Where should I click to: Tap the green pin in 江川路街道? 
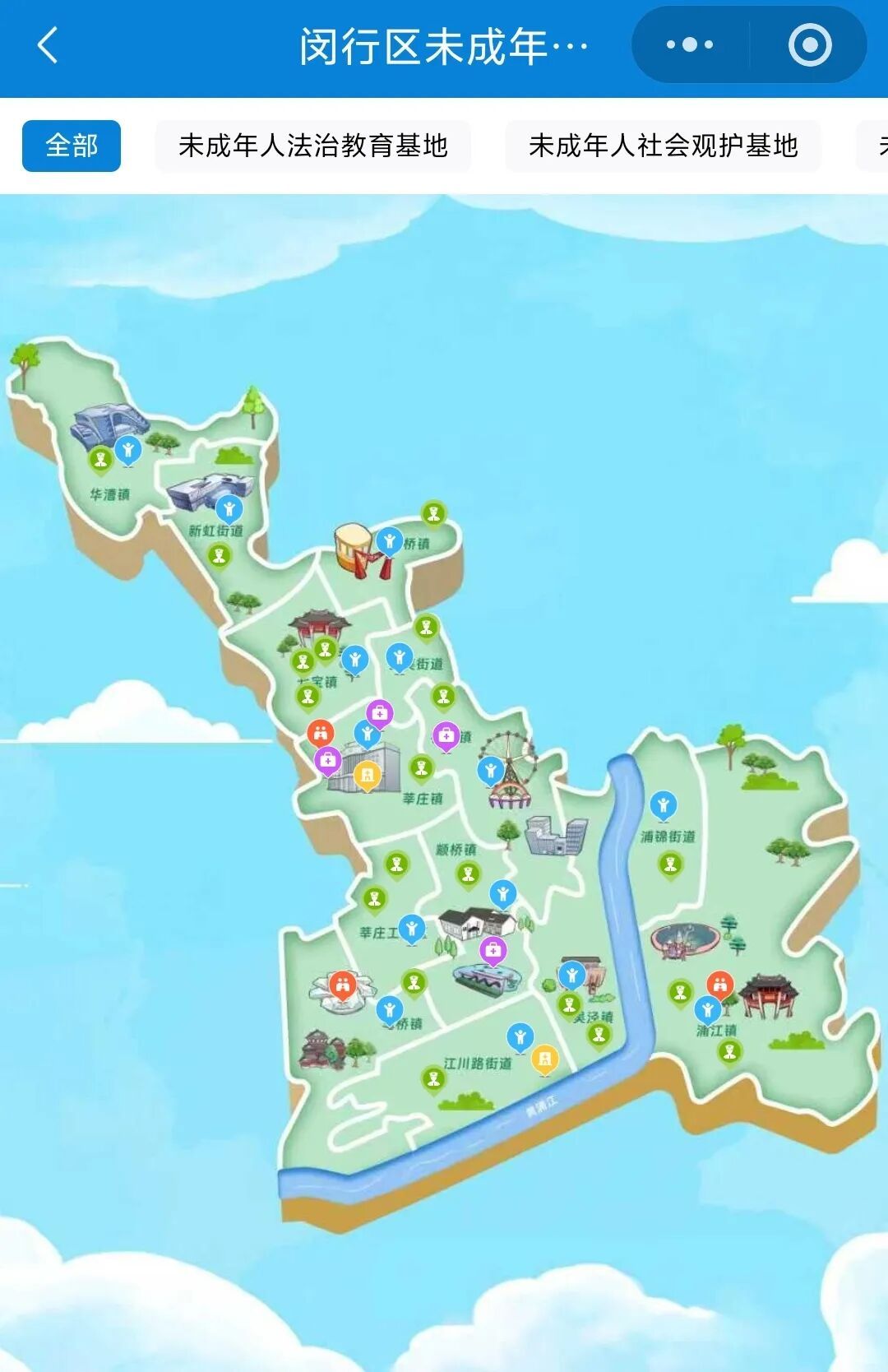point(433,1078)
